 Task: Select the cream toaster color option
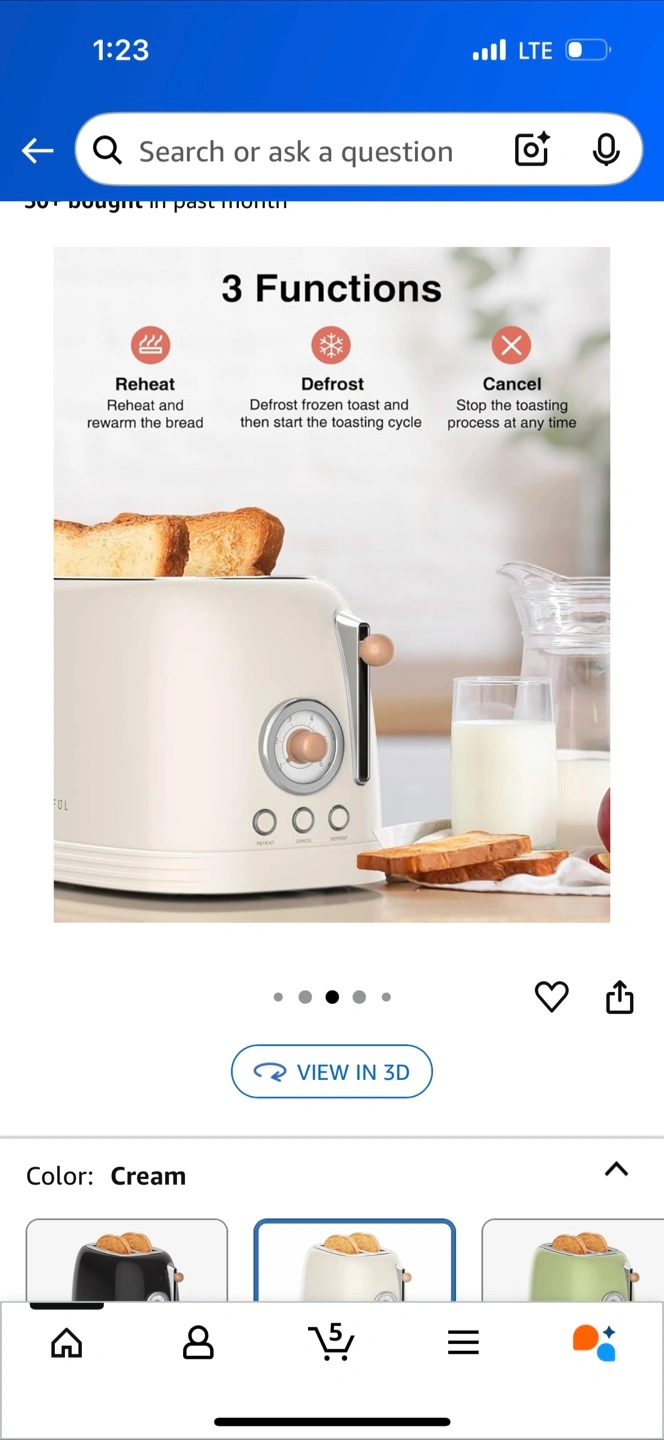[x=355, y=1260]
